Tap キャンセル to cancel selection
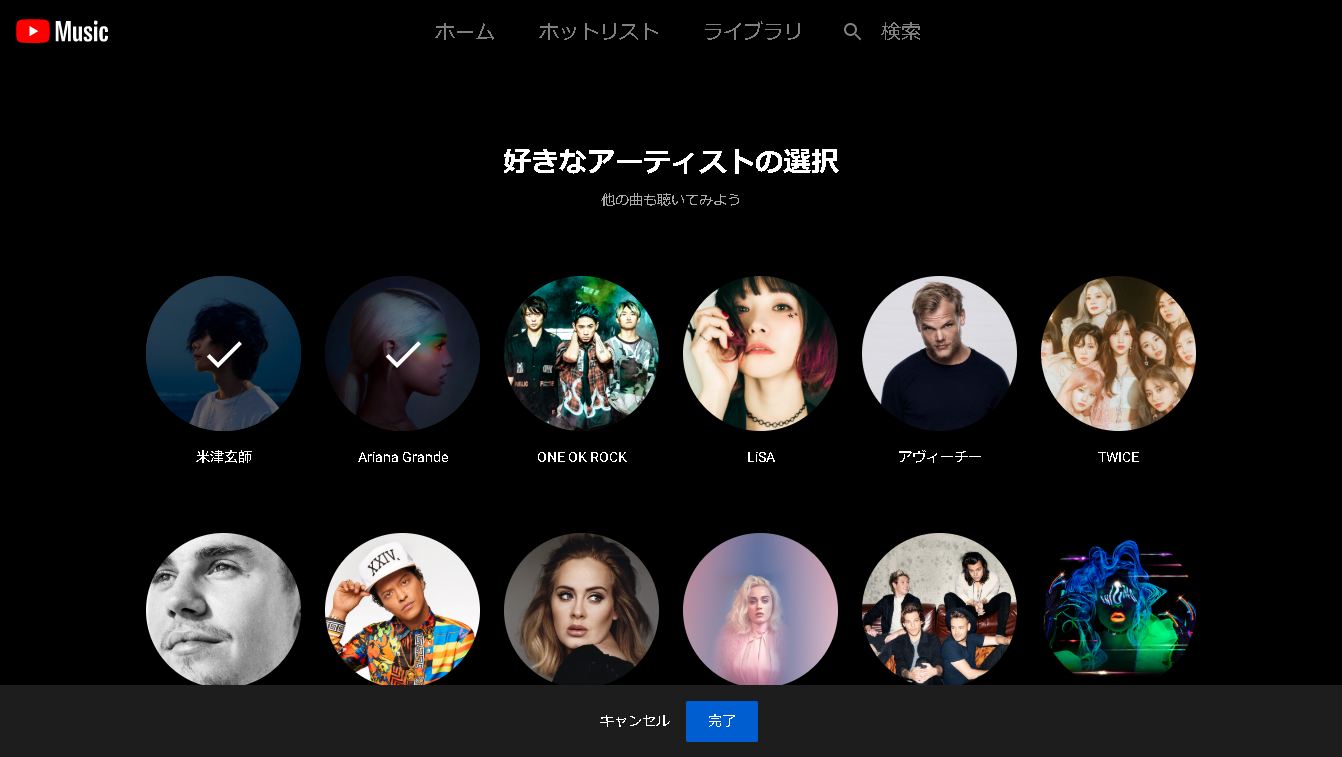Screen dimensions: 1342x757 [x=634, y=721]
